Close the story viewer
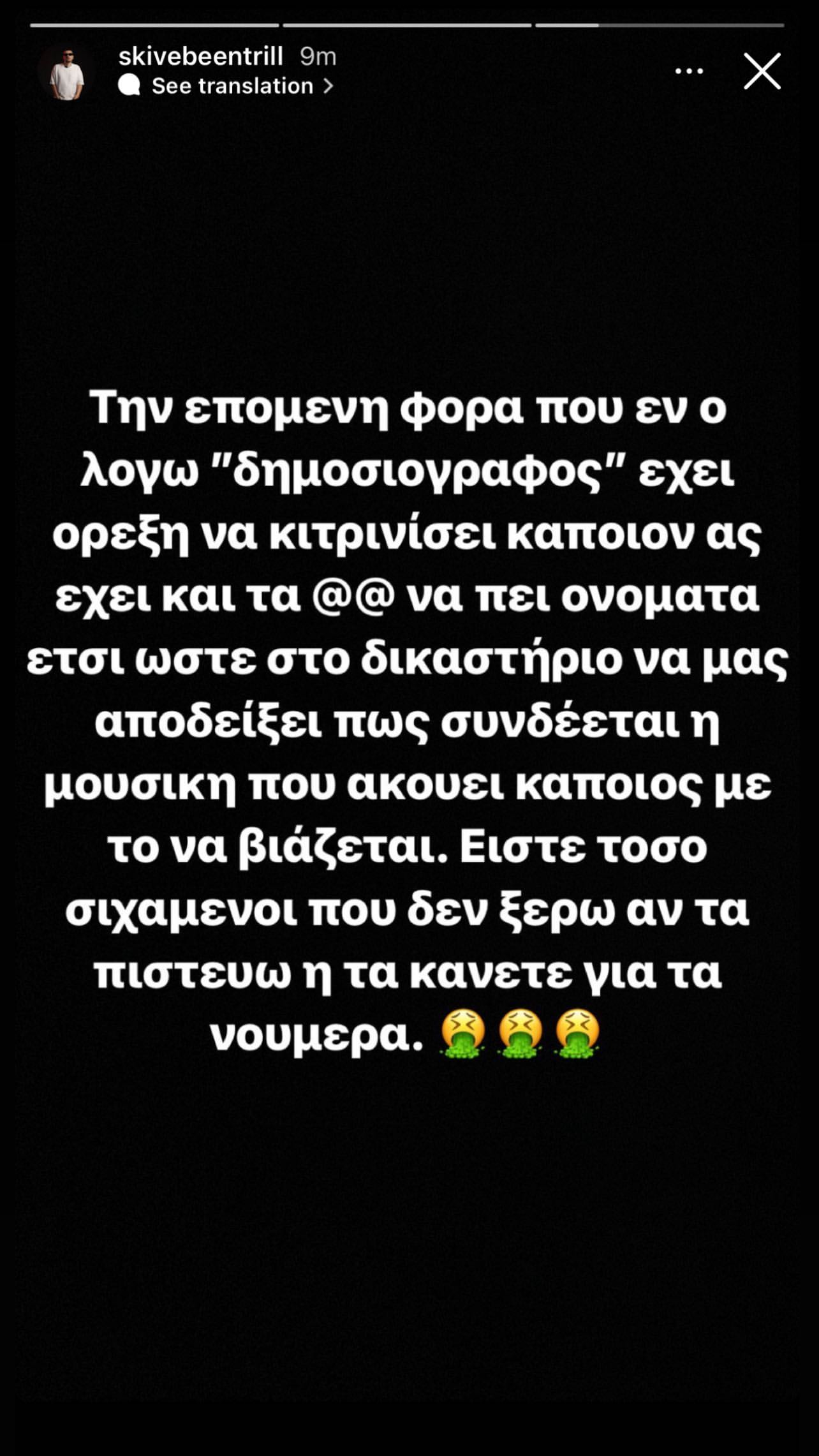The image size is (819, 1456). [x=762, y=71]
